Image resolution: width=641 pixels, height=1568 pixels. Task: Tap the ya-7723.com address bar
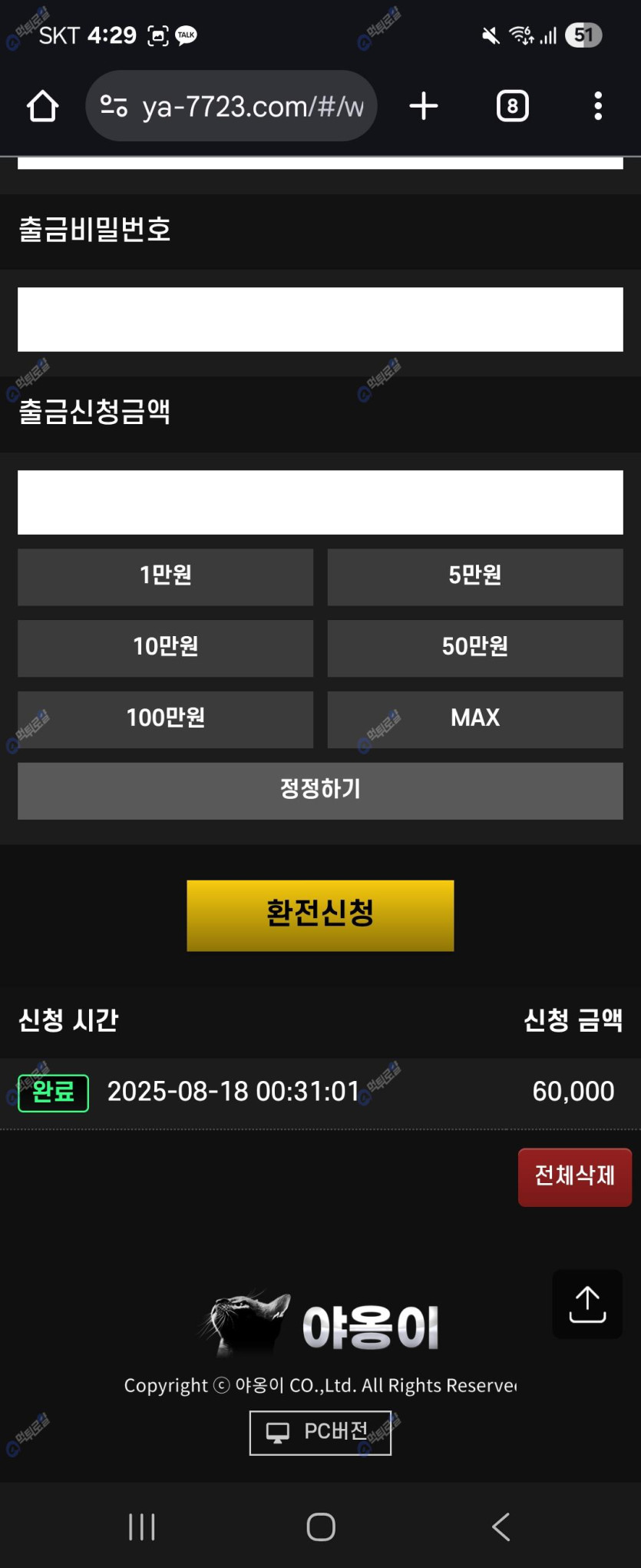[232, 106]
